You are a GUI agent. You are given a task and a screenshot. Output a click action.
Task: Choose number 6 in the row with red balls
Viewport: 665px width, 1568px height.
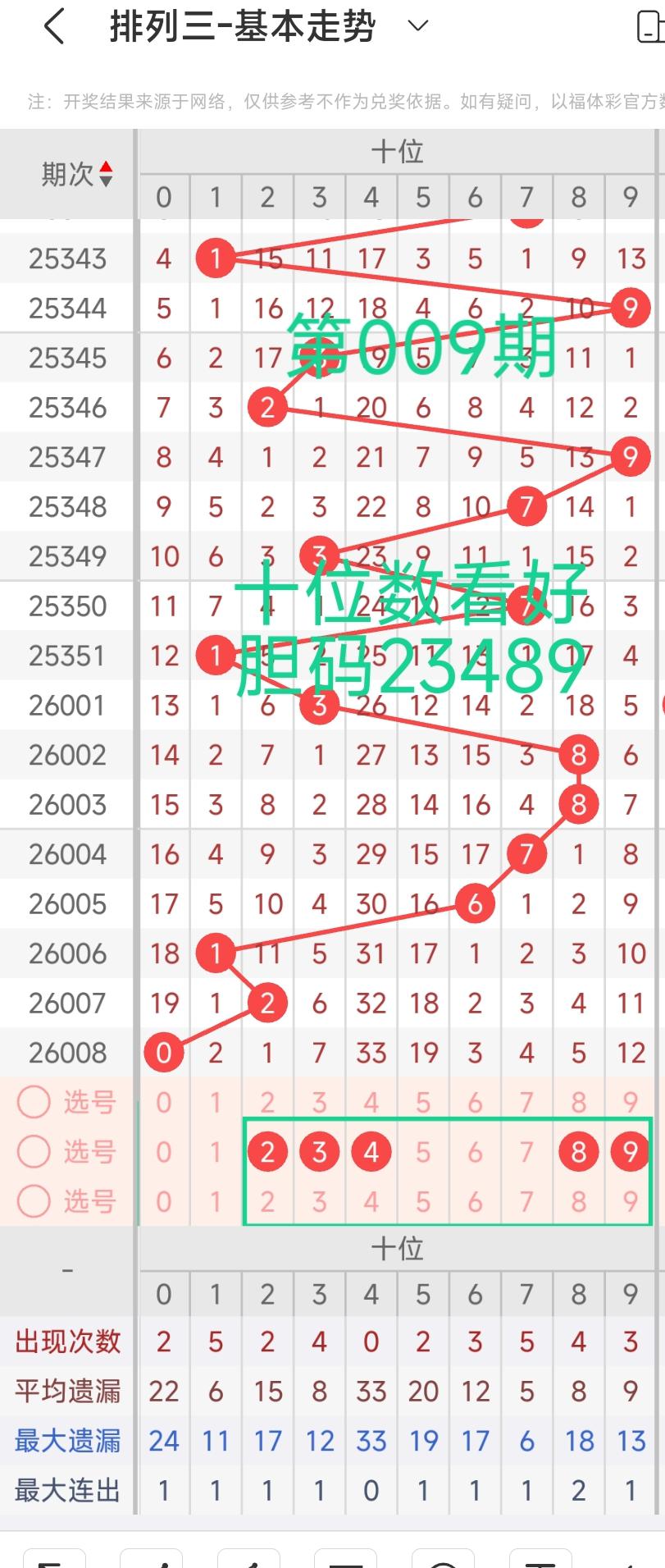(475, 1152)
